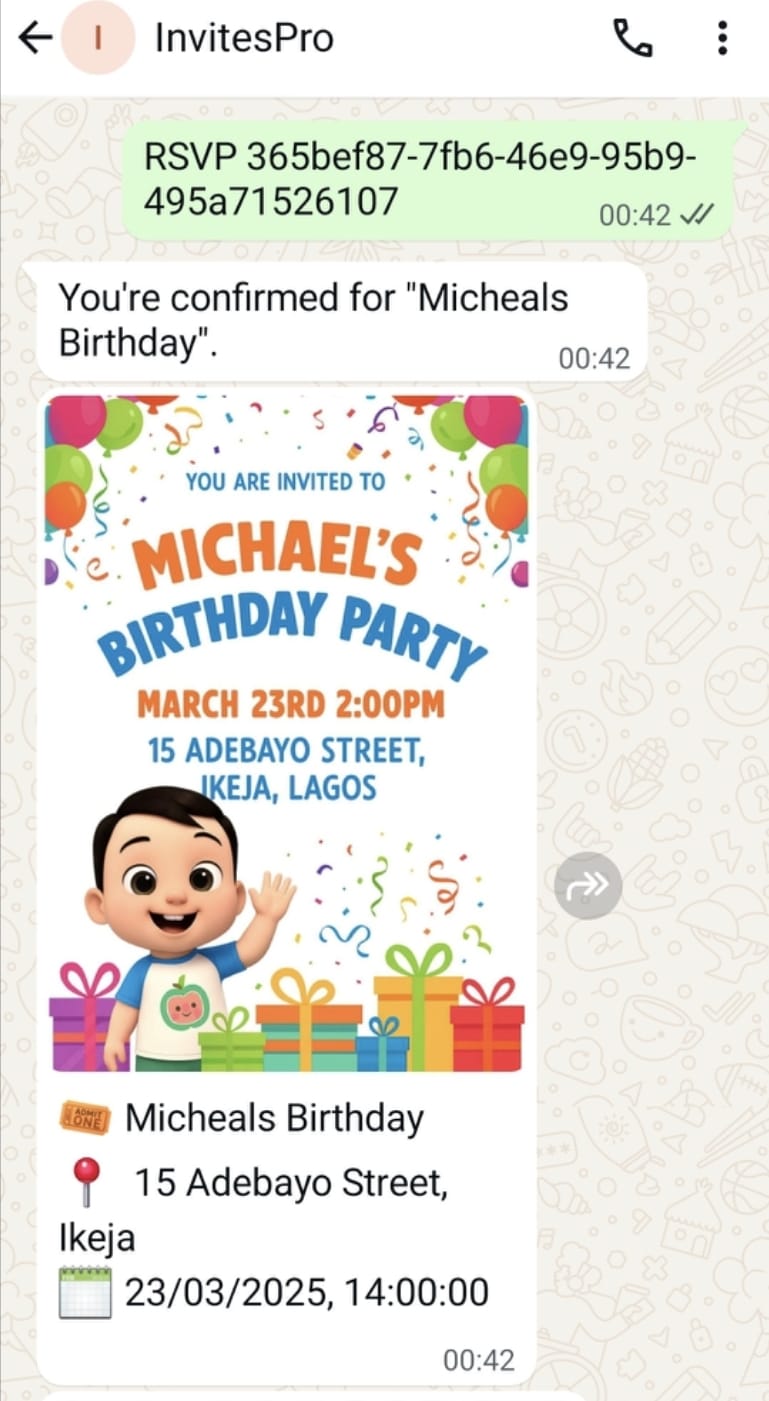Select the Micheals Birthday event title text
This screenshot has width=769, height=1401.
(274, 1117)
